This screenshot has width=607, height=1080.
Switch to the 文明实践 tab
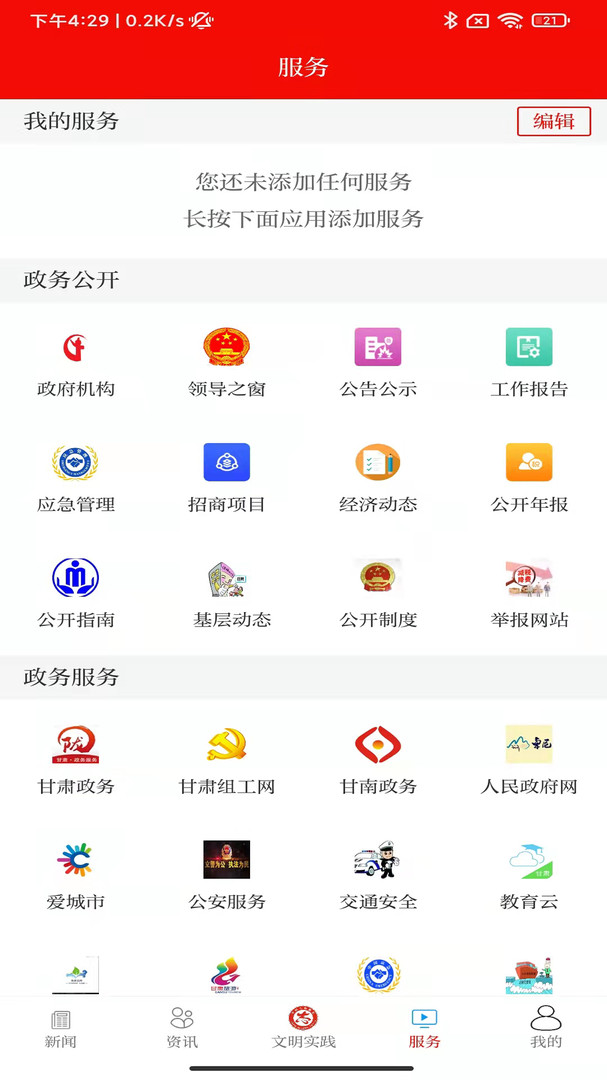[x=303, y=1029]
